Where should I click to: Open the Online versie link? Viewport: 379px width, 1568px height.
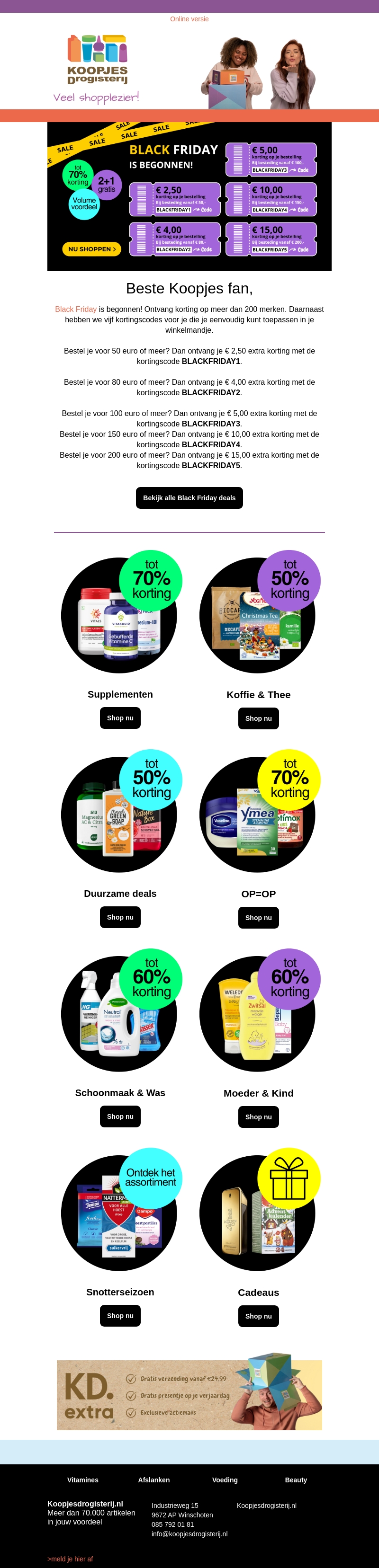click(189, 19)
